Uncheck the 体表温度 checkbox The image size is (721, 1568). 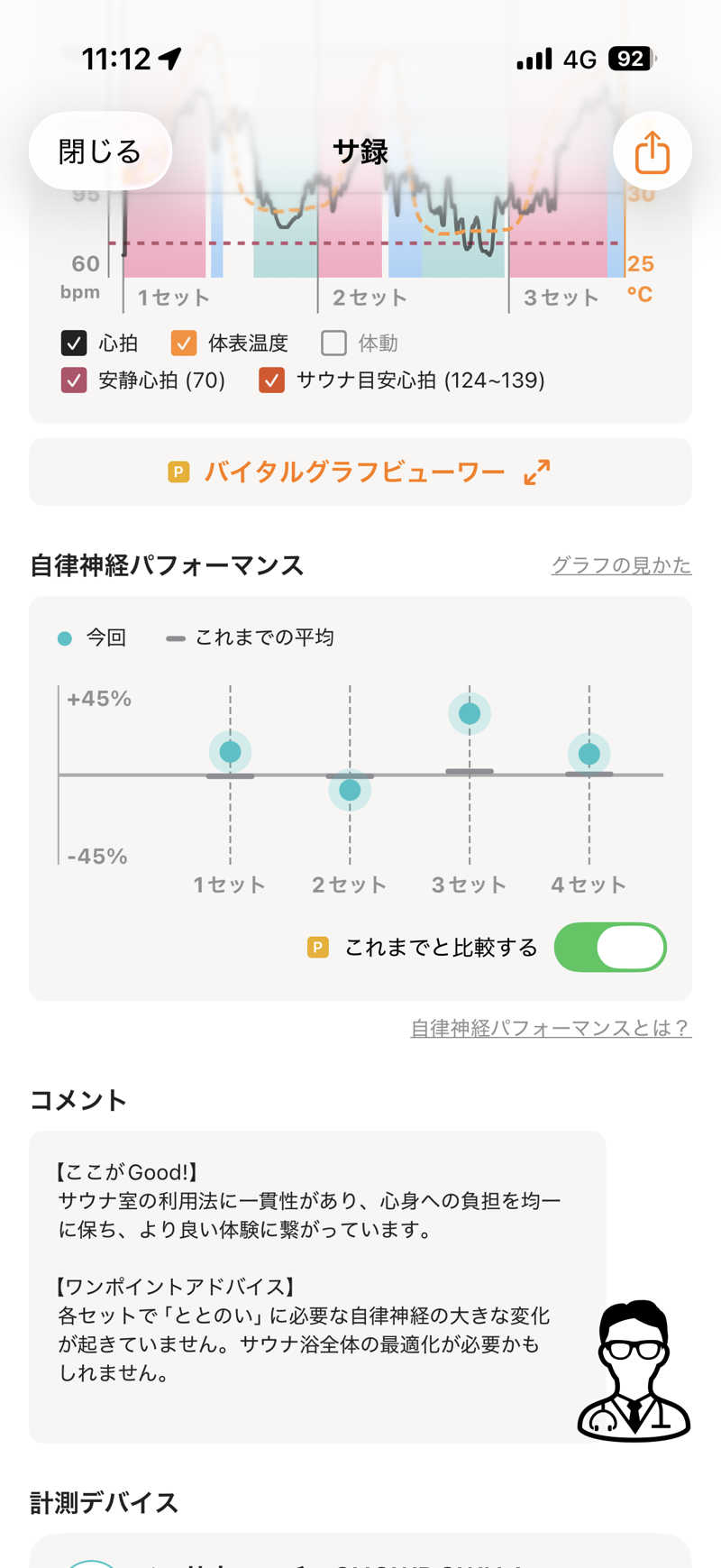pyautogui.click(x=184, y=344)
